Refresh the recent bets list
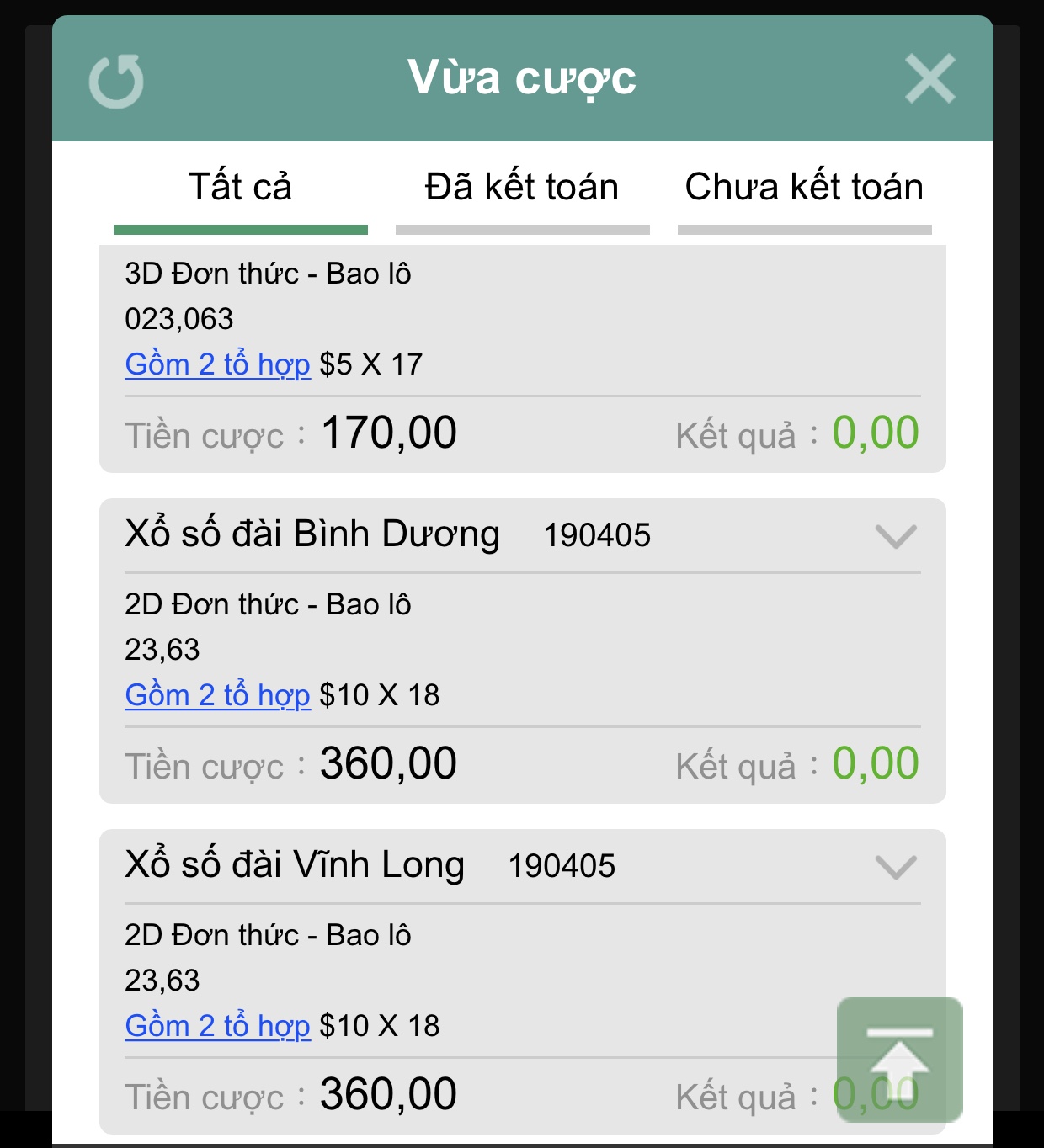This screenshot has width=1044, height=1148. [116, 81]
